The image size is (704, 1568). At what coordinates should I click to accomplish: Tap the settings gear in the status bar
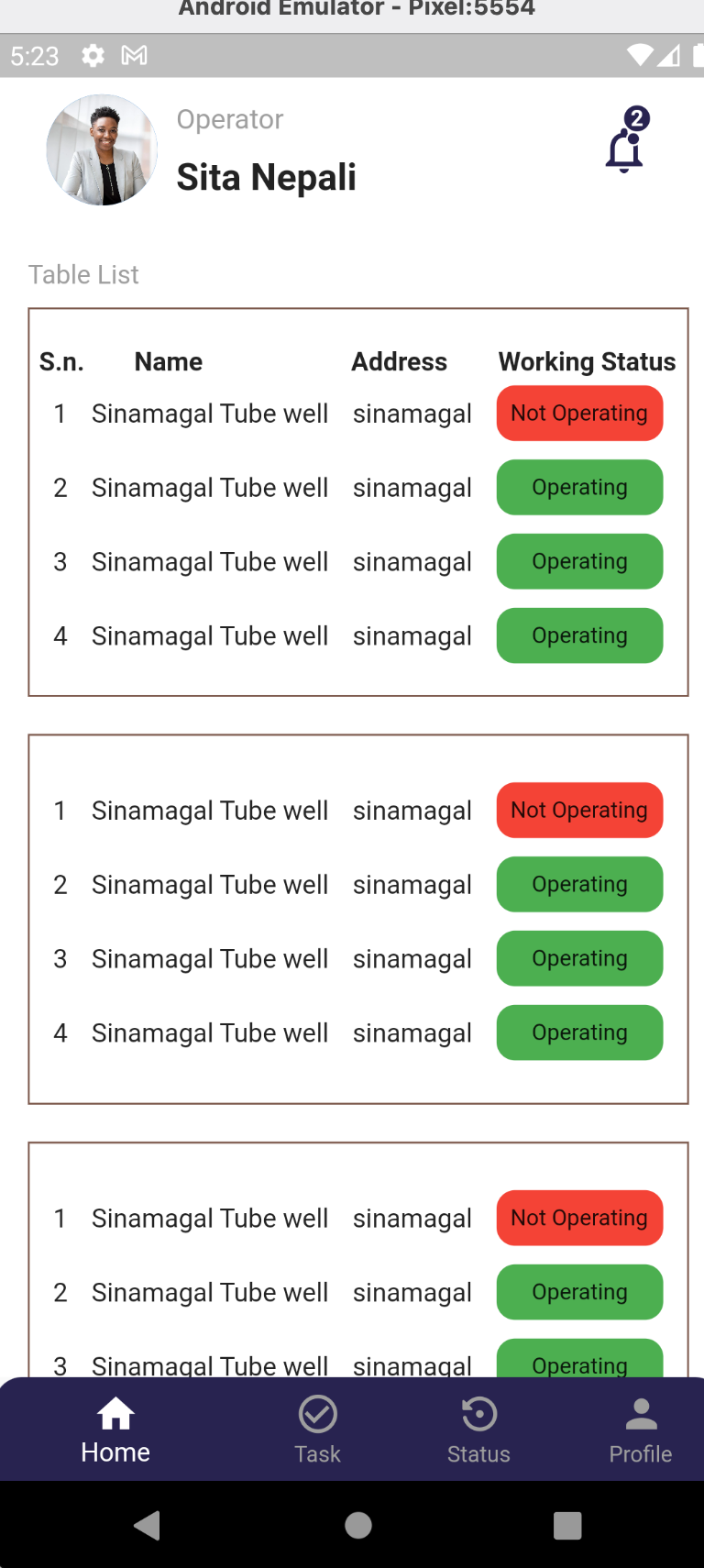point(93,56)
